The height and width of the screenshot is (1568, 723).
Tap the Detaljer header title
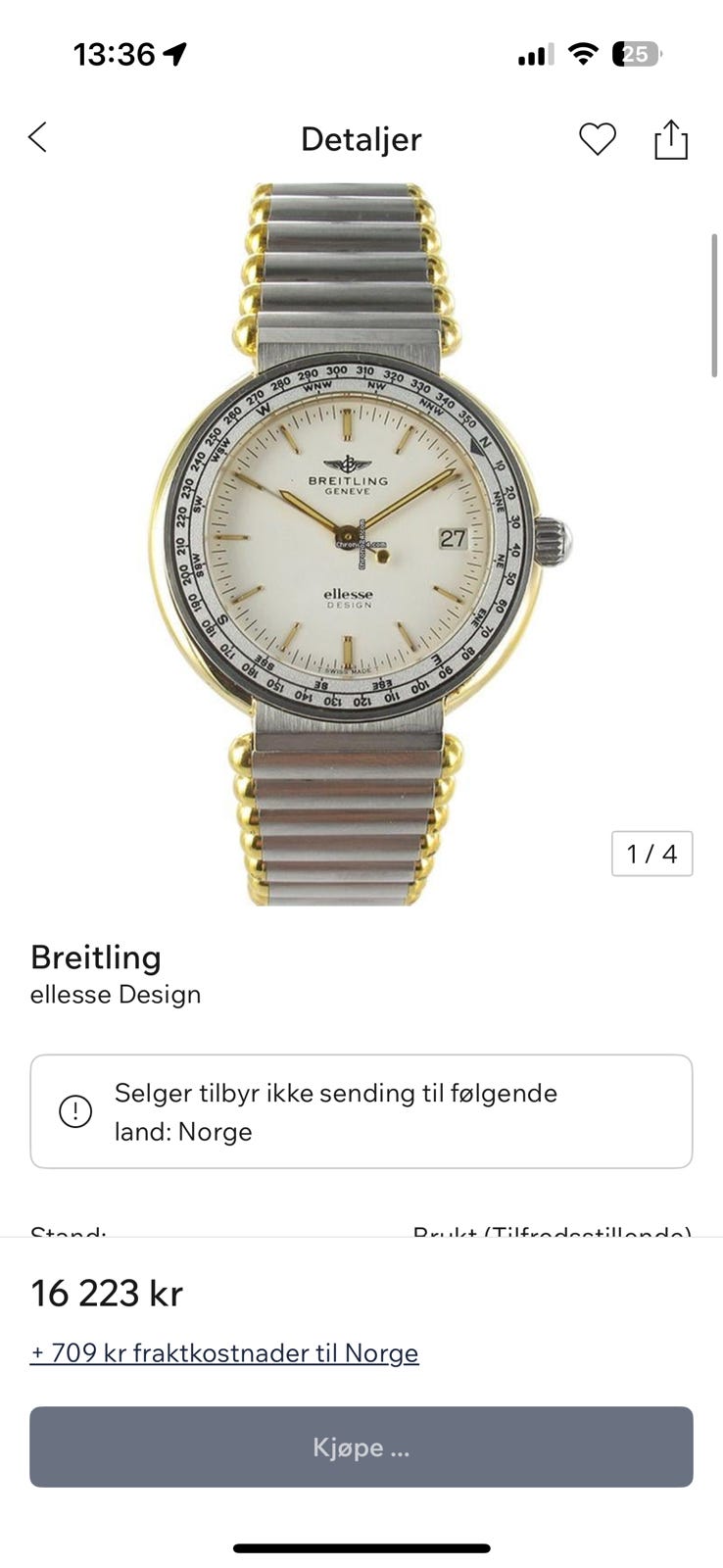361,138
